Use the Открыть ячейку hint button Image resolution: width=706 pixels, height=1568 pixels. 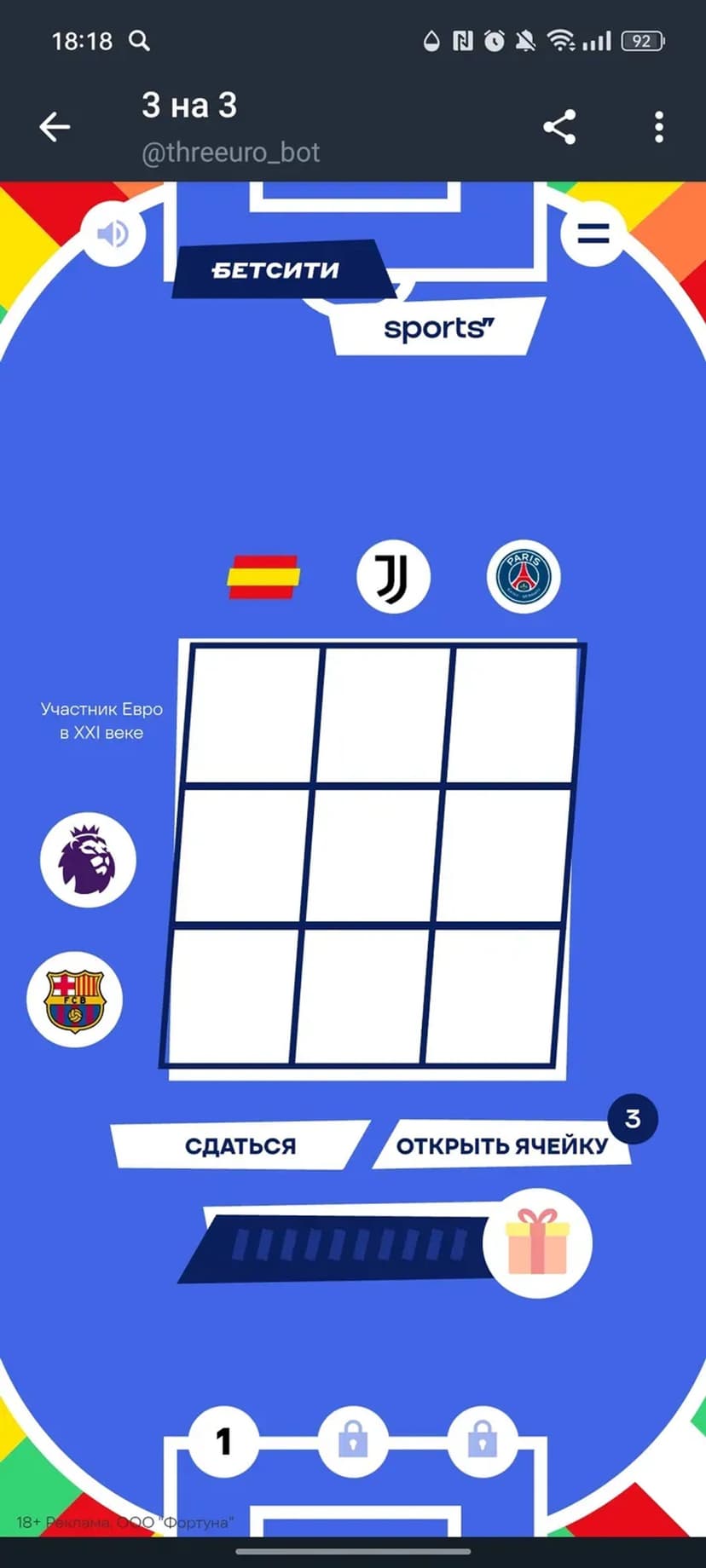click(501, 1145)
